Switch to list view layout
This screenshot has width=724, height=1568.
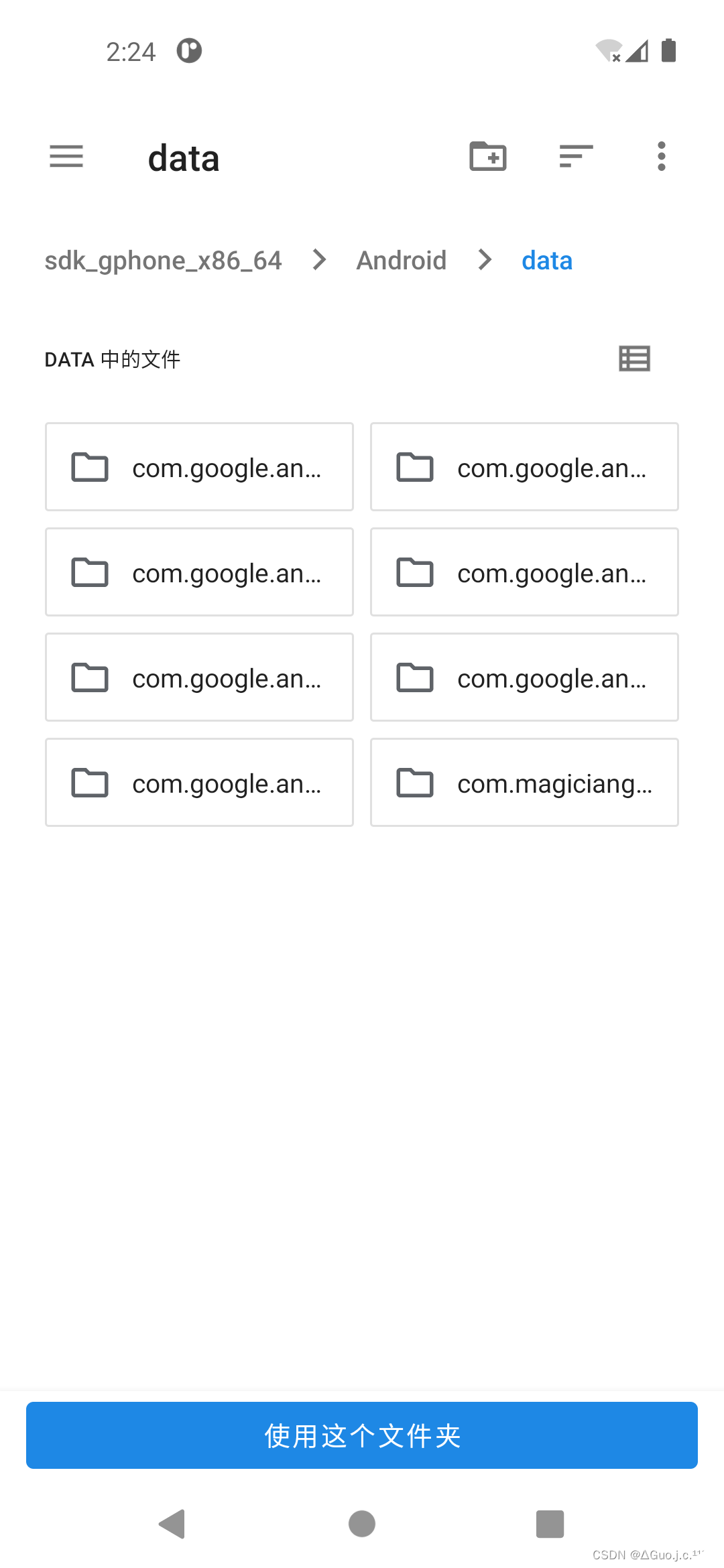coord(634,359)
